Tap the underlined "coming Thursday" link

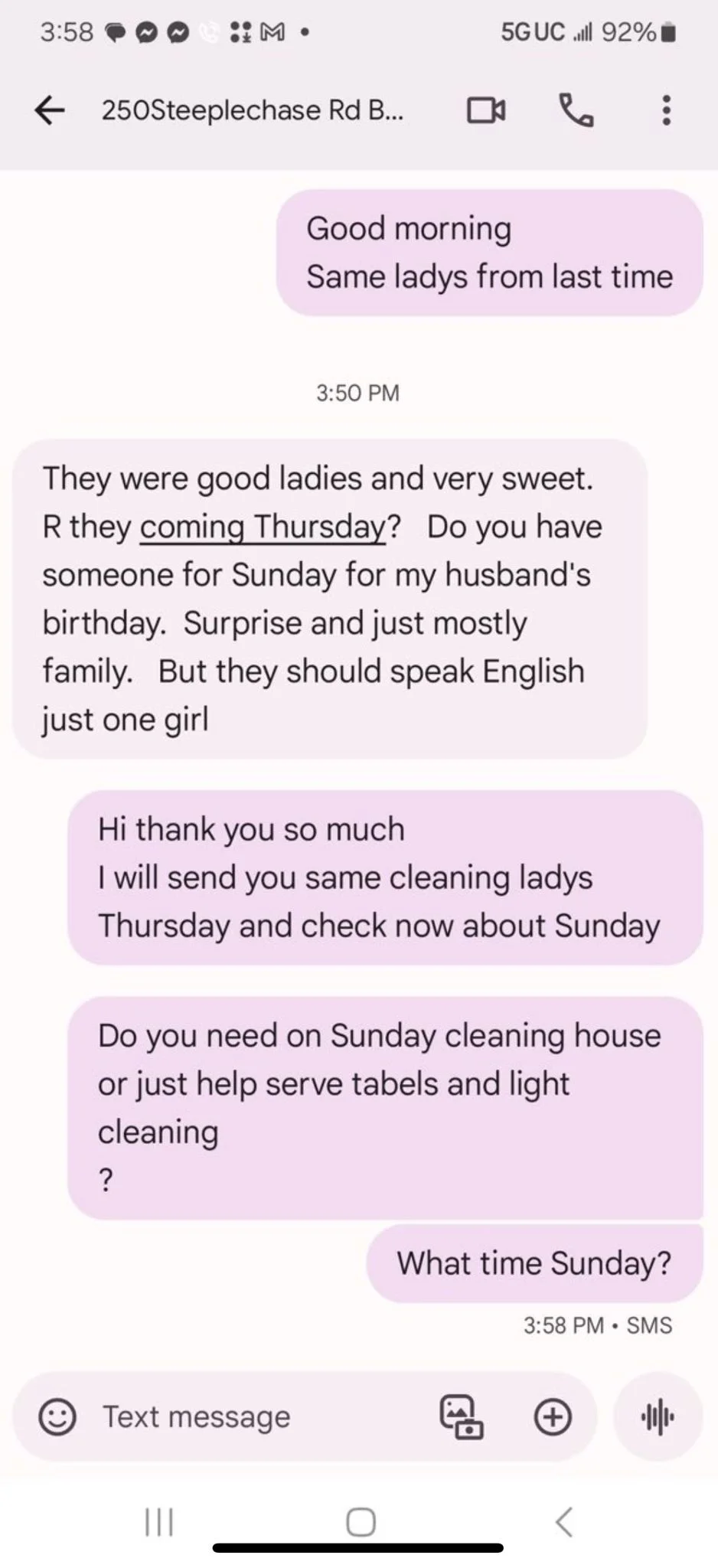click(263, 527)
